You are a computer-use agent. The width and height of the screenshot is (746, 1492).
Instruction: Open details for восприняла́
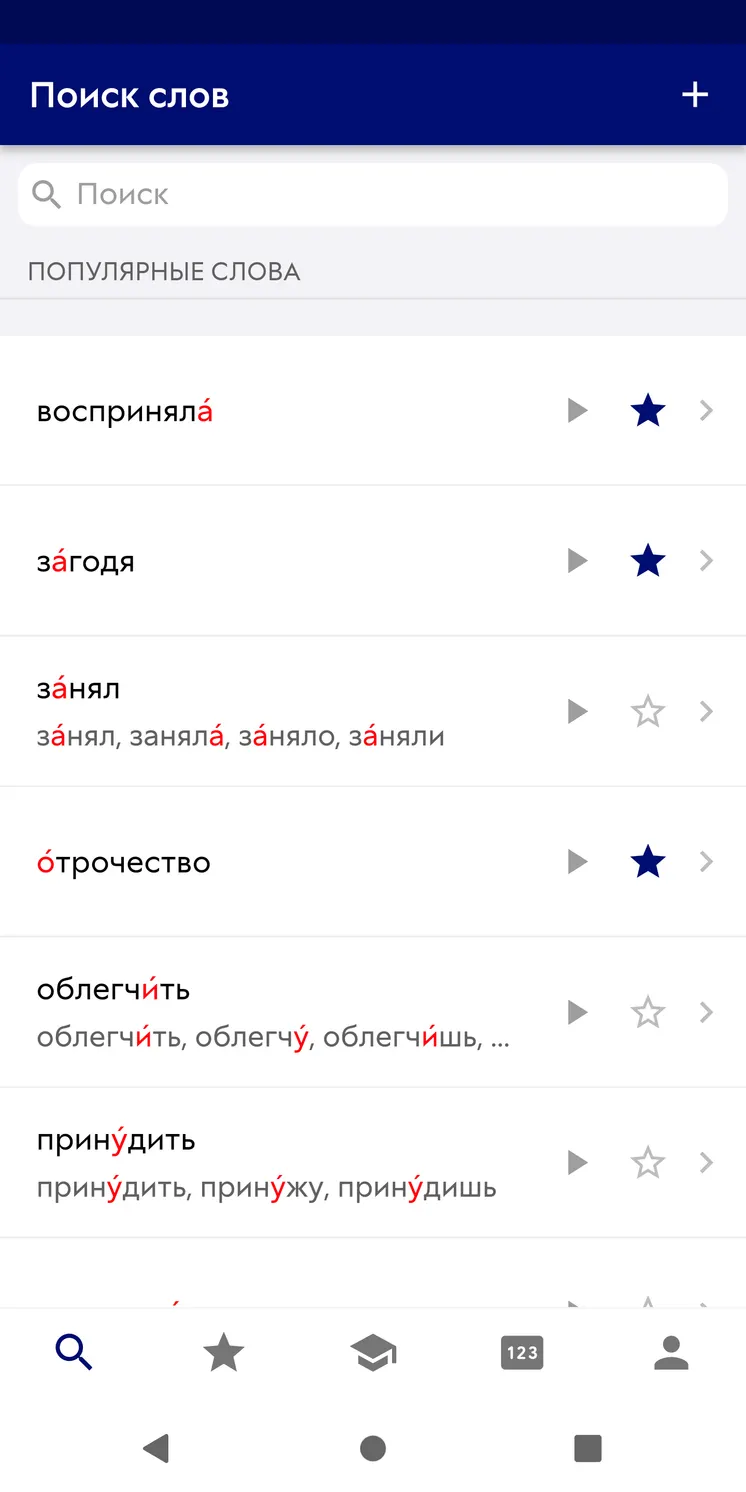click(x=706, y=410)
